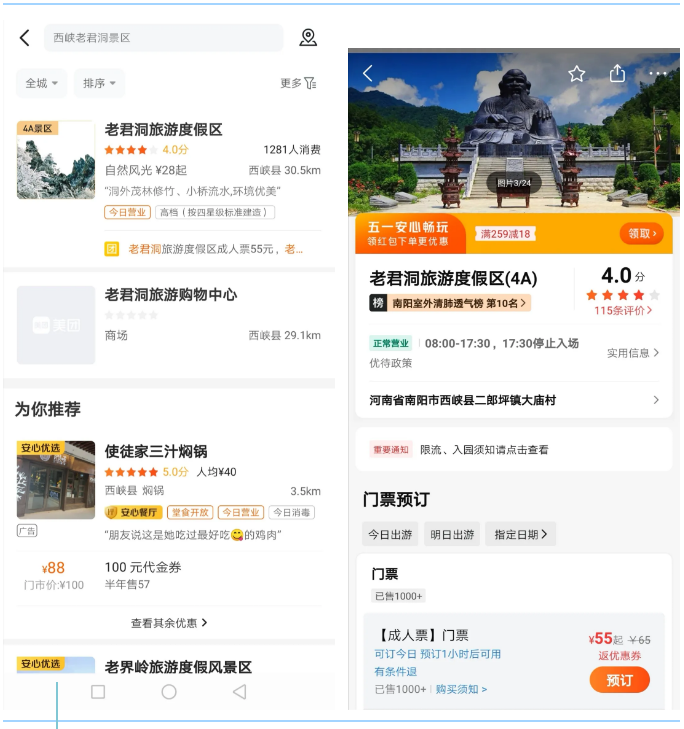Claim the coupon with 领取 button
Screen dimensions: 684x729
point(641,233)
